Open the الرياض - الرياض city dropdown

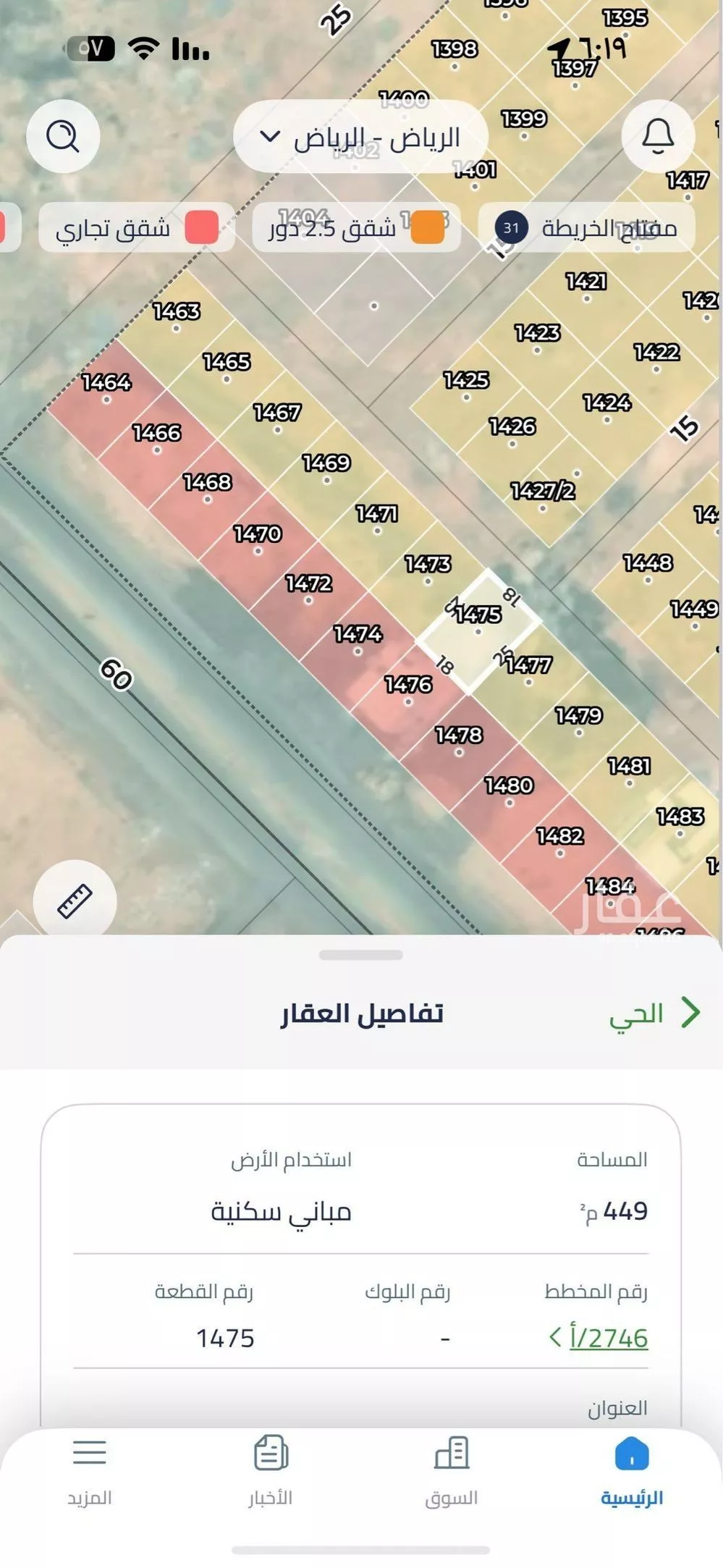362,136
